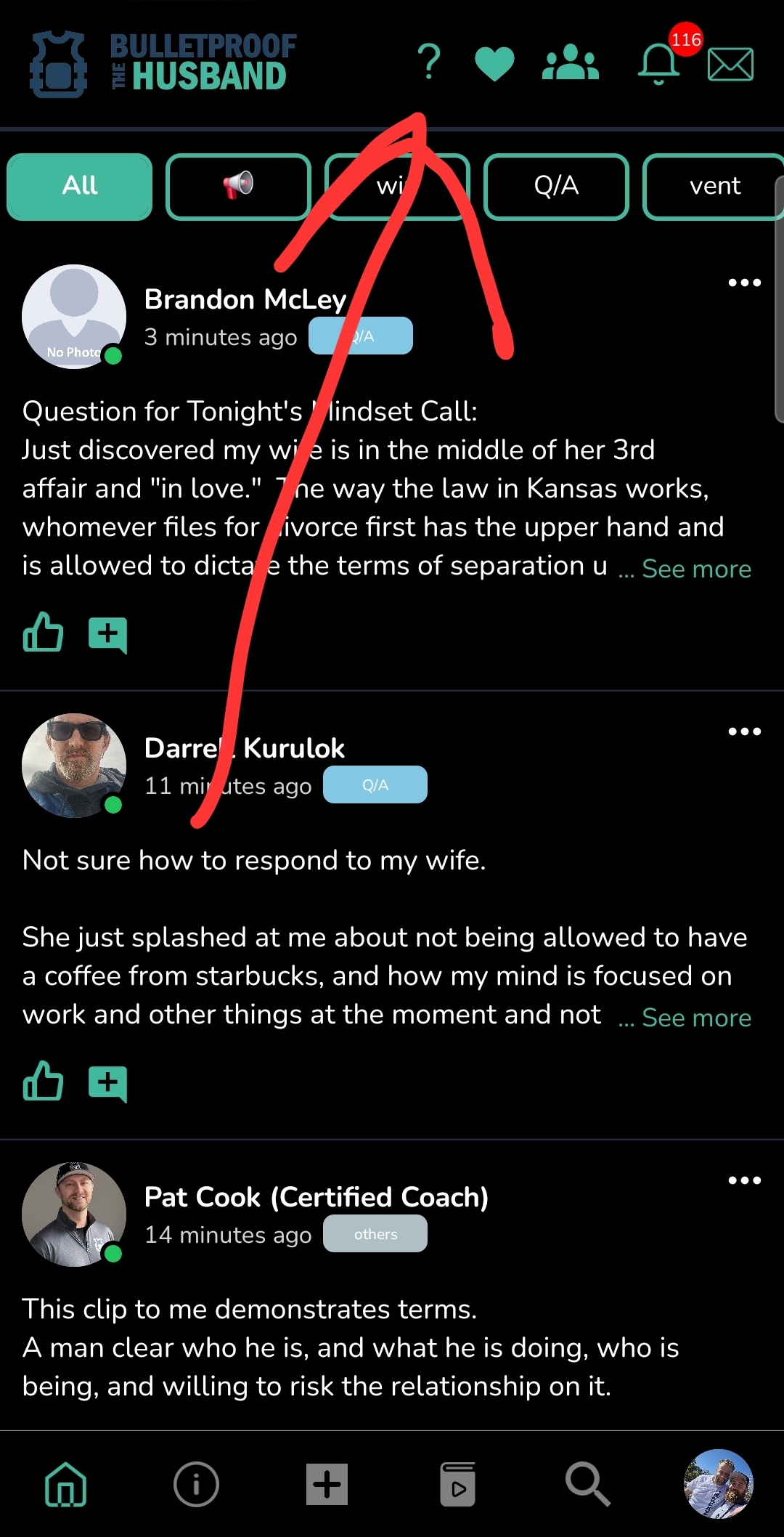Open options menu on Pat Cook's post
This screenshot has width=784, height=1537.
(x=744, y=1180)
